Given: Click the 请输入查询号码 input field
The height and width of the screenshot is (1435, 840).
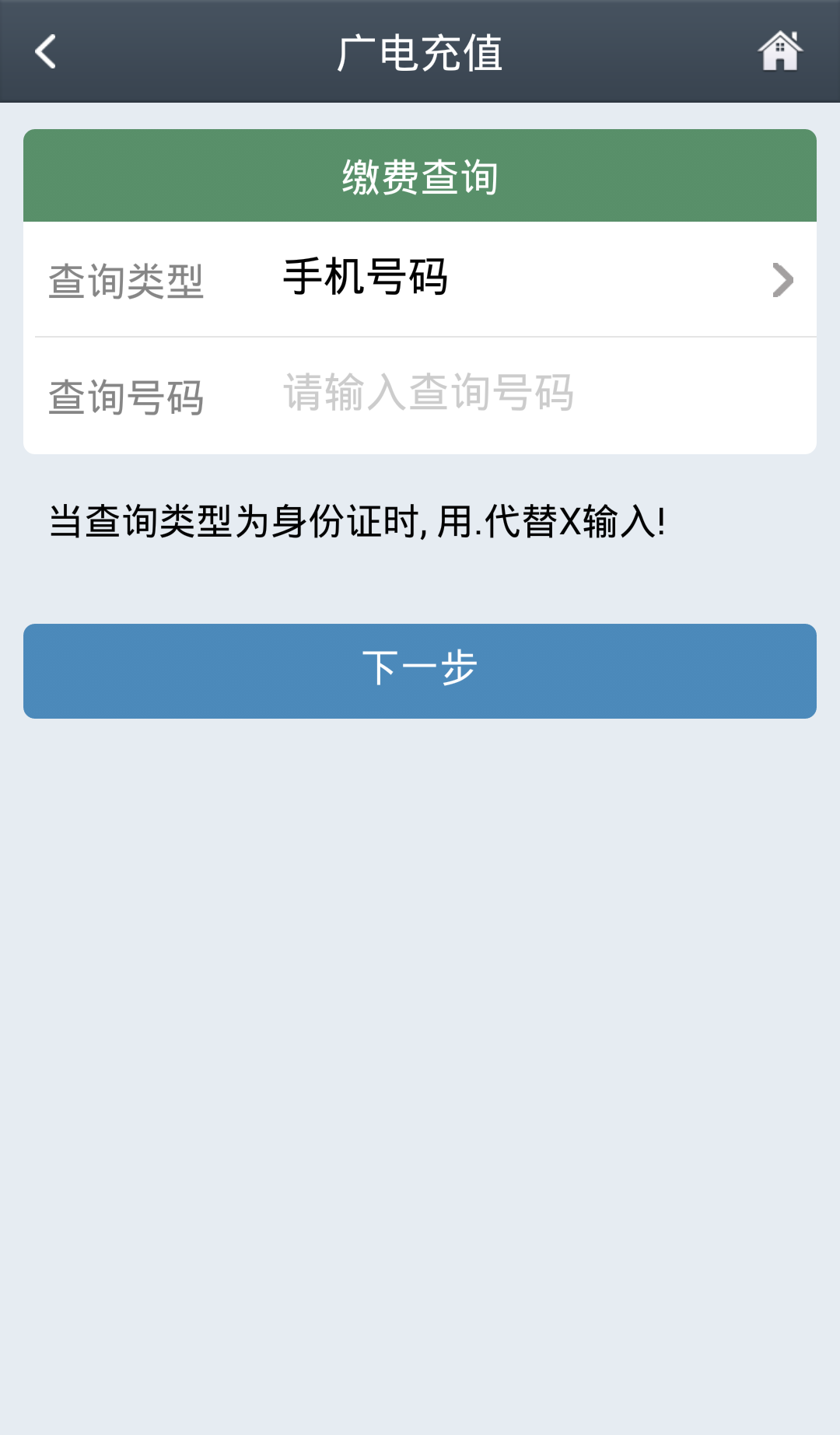Looking at the screenshot, I should pyautogui.click(x=428, y=394).
